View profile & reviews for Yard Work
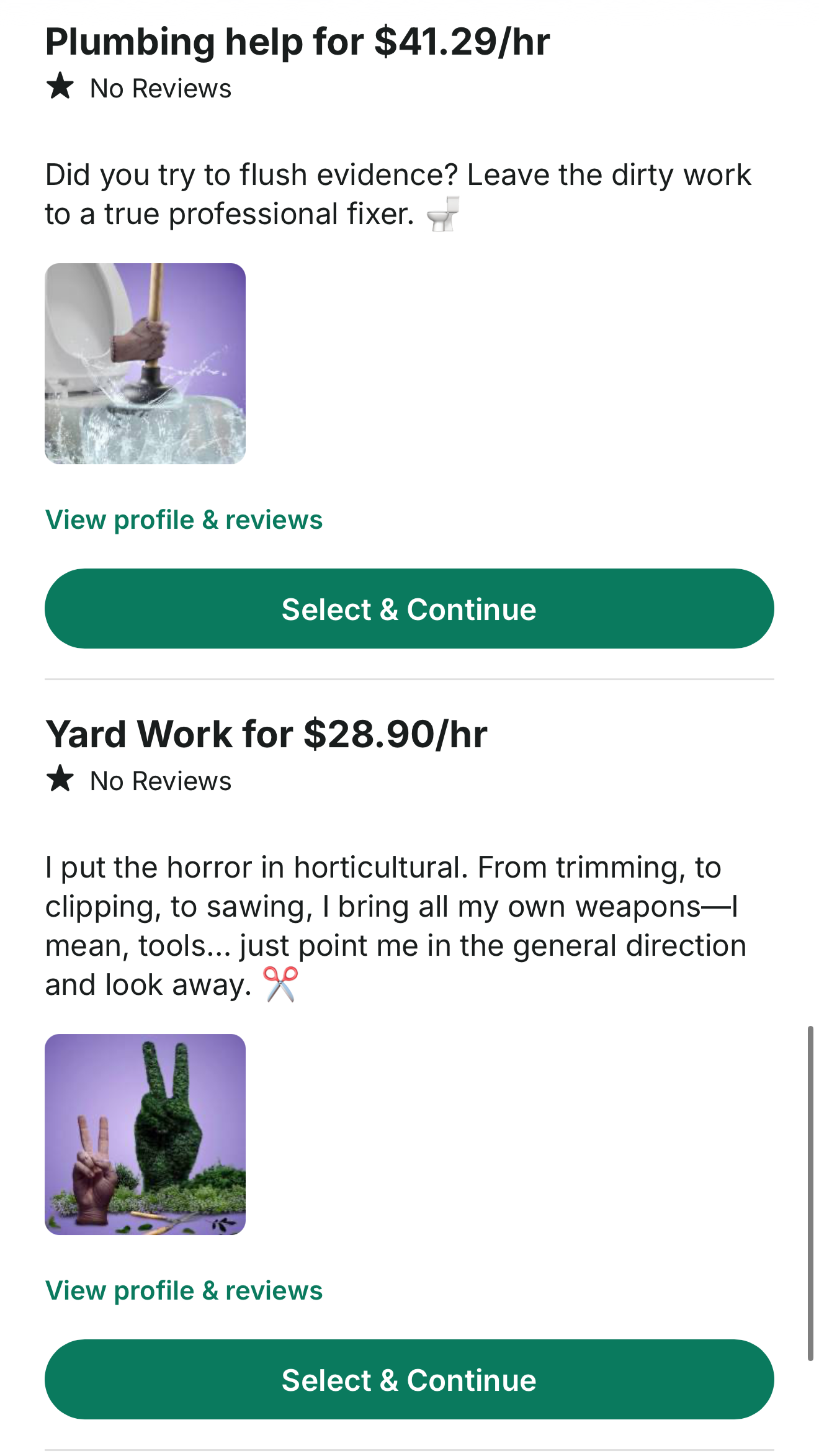The image size is (819, 1456). (184, 1291)
